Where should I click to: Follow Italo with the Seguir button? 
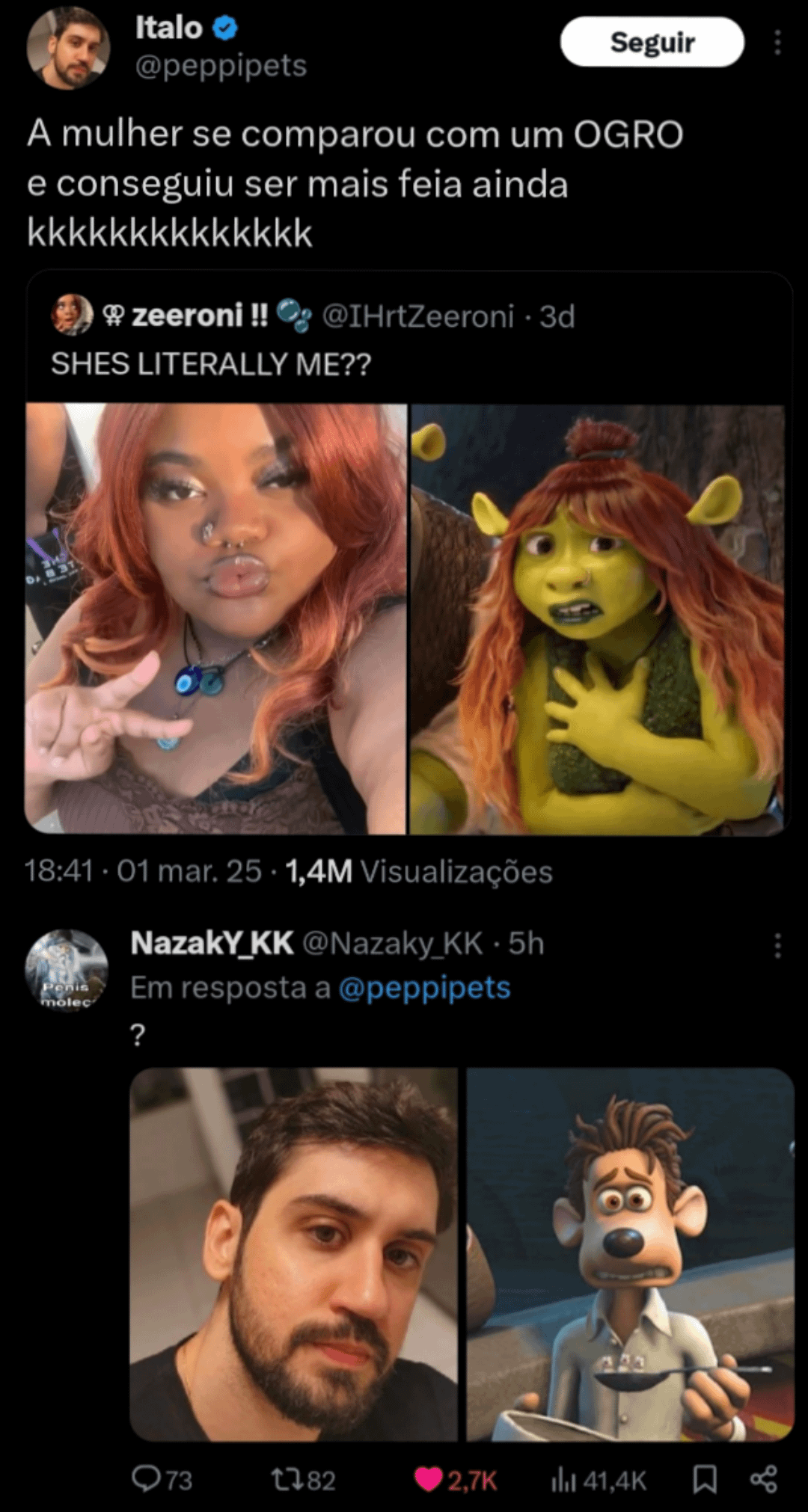tap(652, 42)
